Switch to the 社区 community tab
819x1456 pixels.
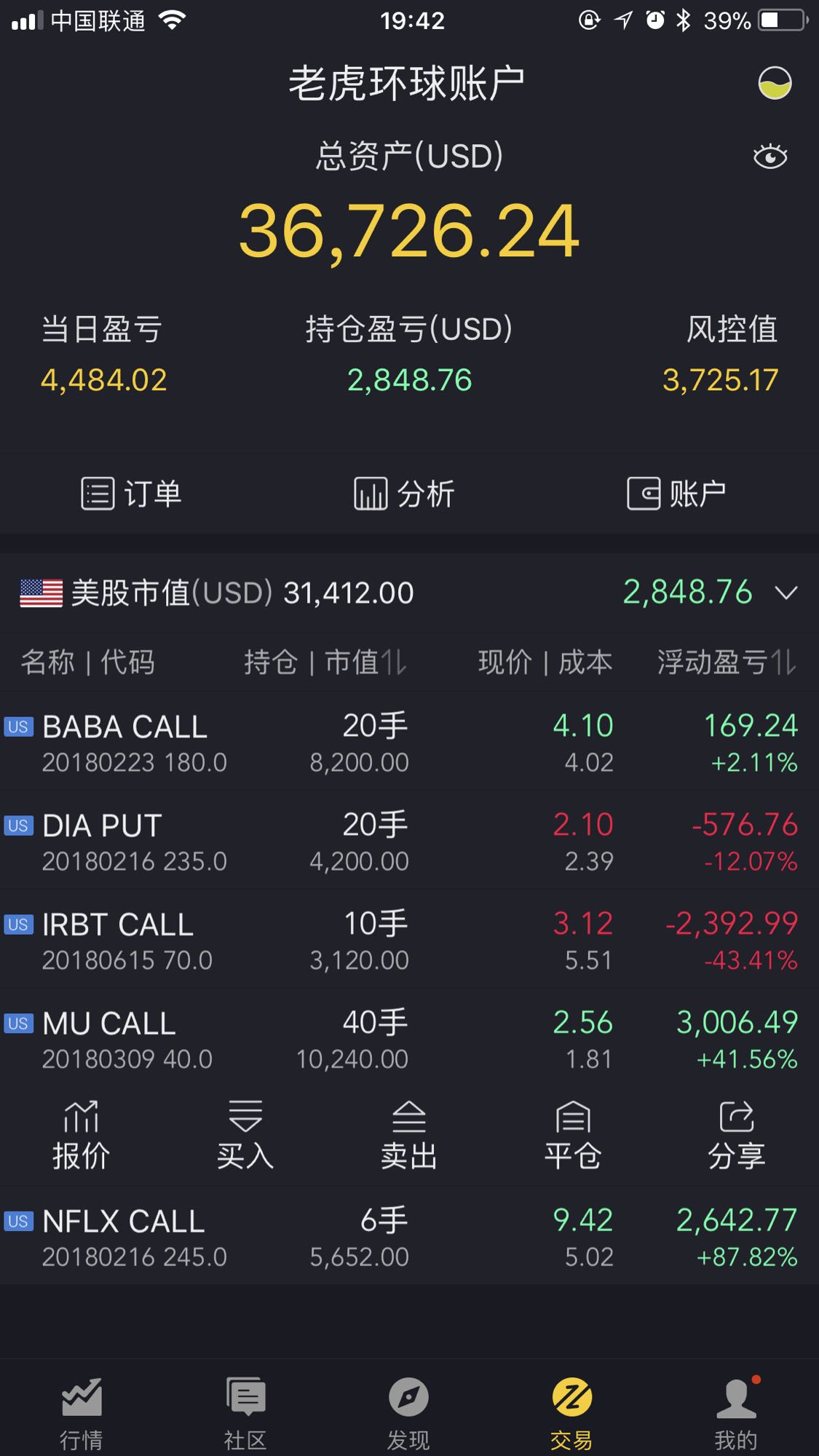[245, 1412]
